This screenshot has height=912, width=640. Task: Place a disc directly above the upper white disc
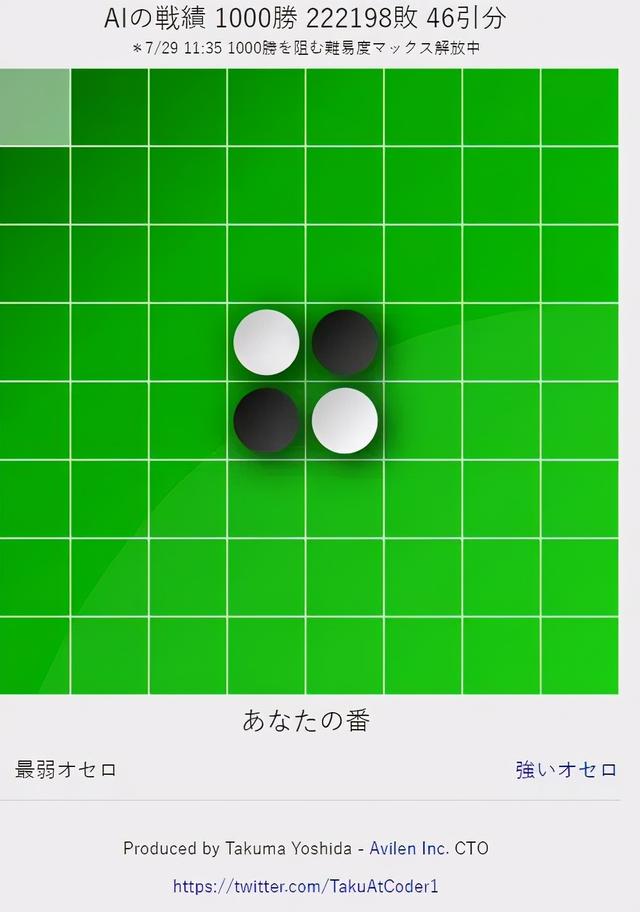(266, 264)
